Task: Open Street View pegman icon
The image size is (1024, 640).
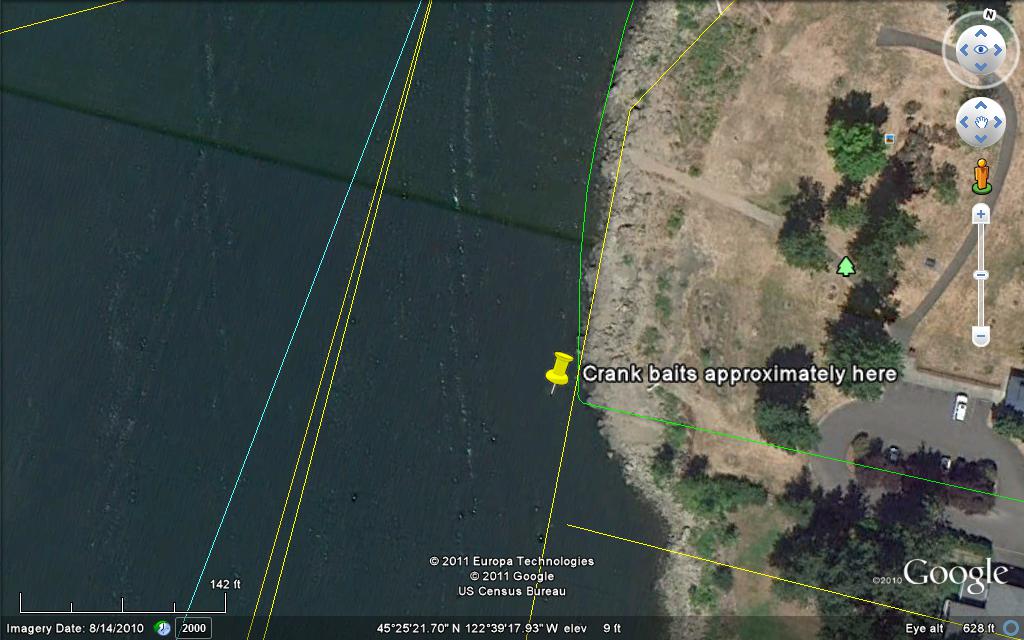Action: [981, 176]
